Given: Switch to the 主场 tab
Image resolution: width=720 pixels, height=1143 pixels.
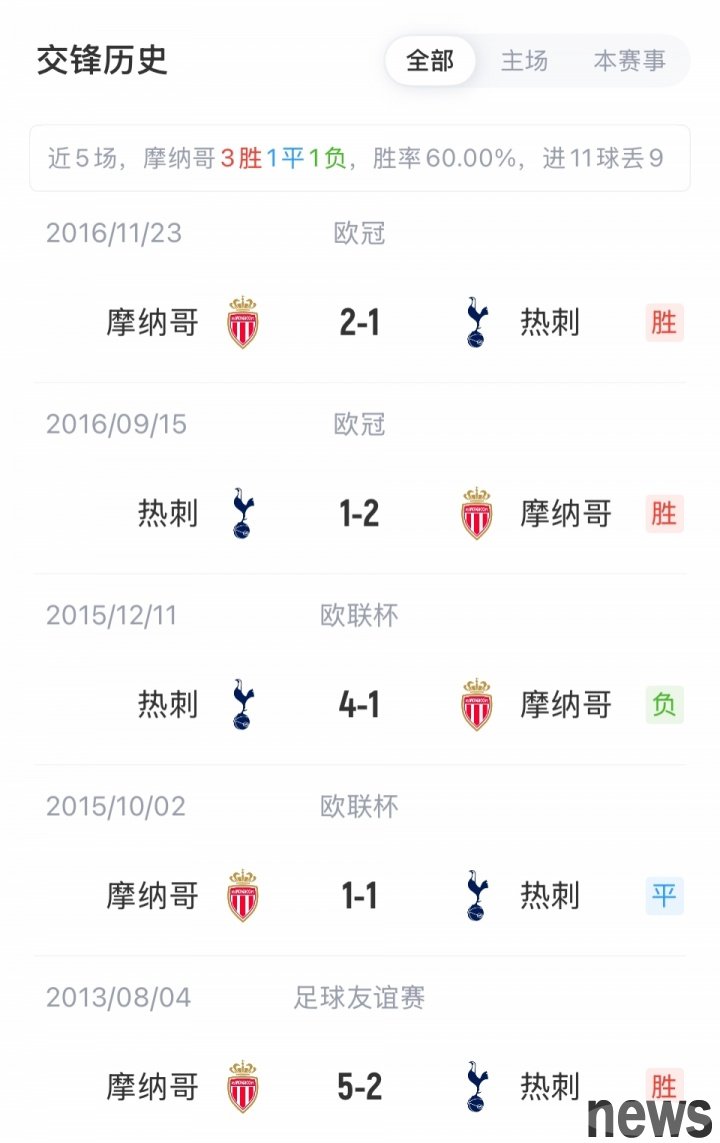Looking at the screenshot, I should tap(524, 61).
